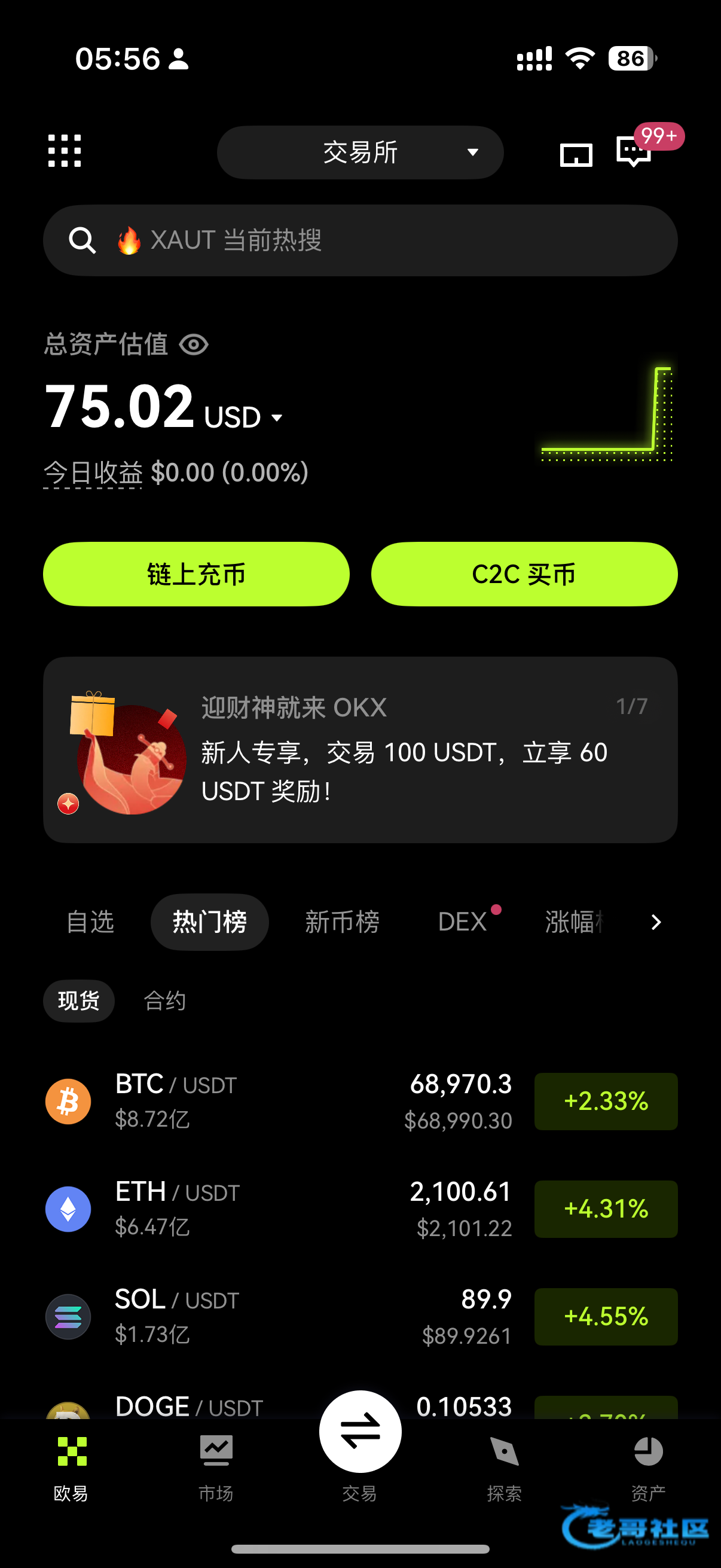Screen dimensions: 721x1568
Task: Switch to the DEX tab
Action: pyautogui.click(x=462, y=922)
